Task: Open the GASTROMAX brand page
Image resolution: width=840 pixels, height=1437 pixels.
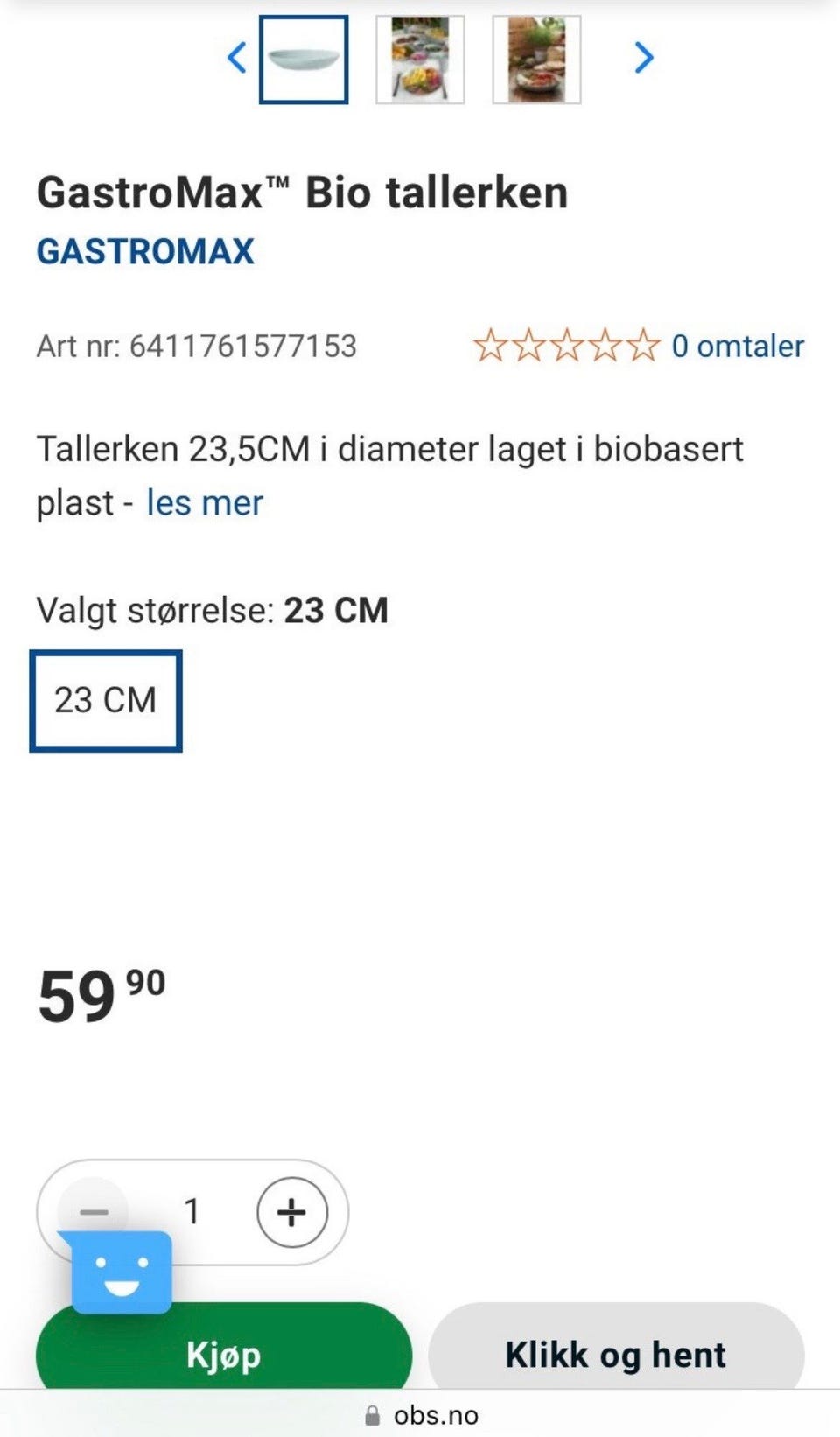Action: coord(144,252)
